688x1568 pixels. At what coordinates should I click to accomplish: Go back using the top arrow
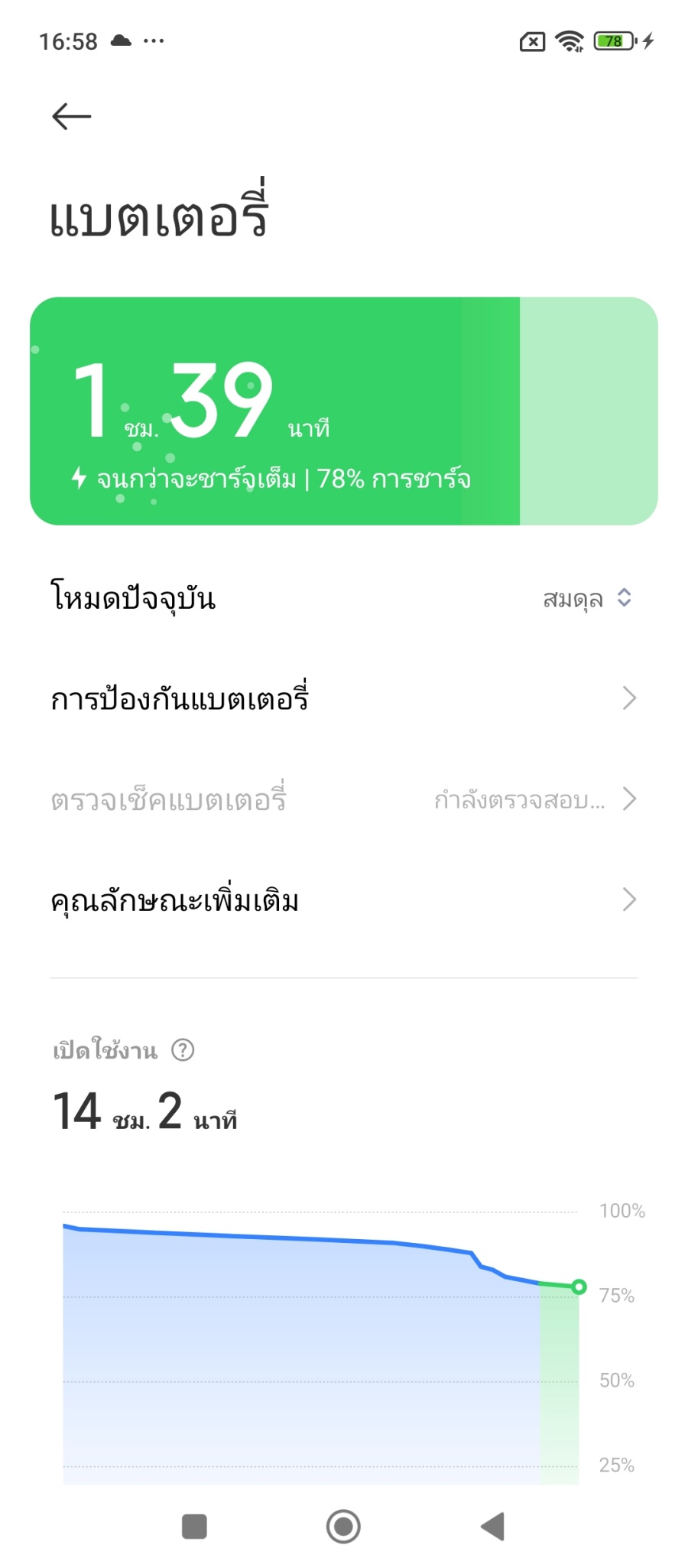click(x=71, y=116)
